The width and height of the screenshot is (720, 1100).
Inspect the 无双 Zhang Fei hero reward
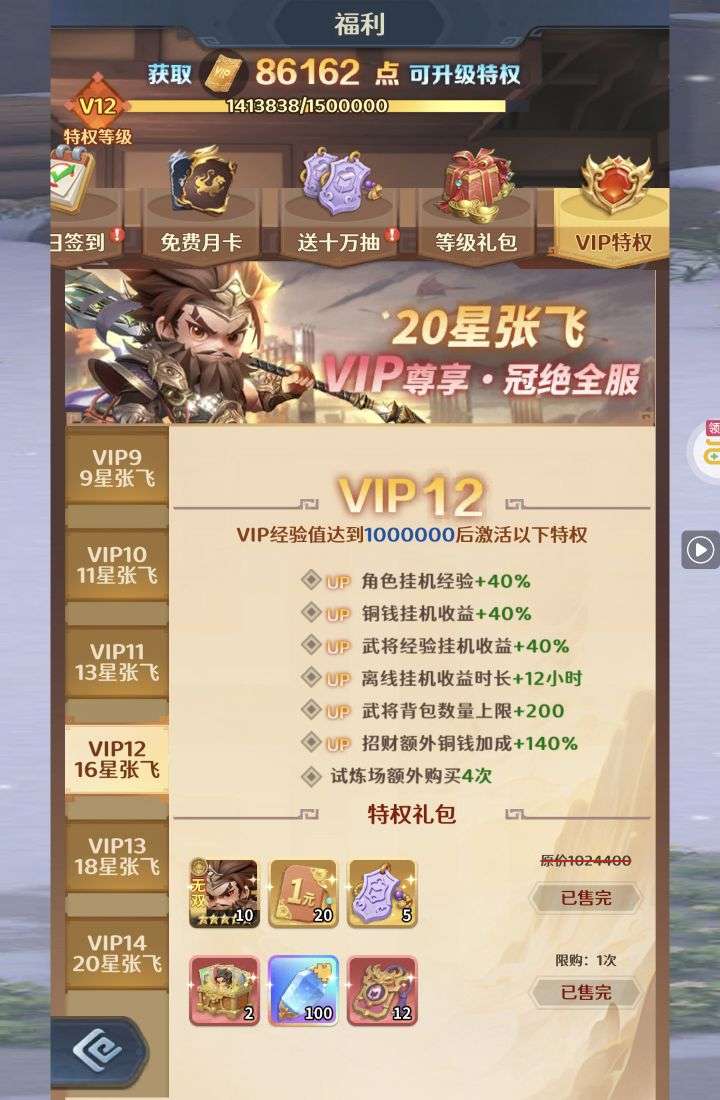coord(224,893)
